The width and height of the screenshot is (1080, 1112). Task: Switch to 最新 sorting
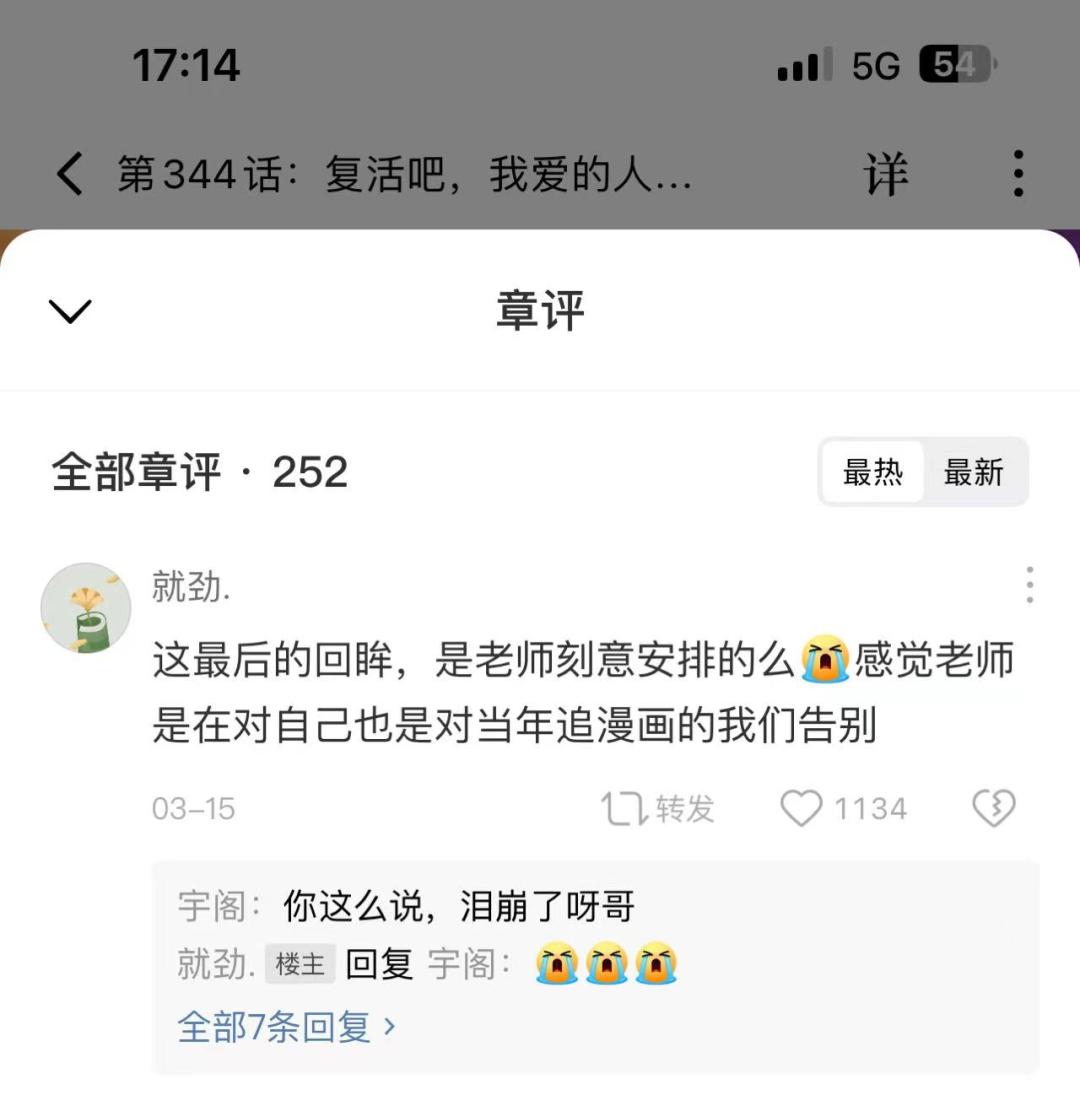[x=973, y=472]
